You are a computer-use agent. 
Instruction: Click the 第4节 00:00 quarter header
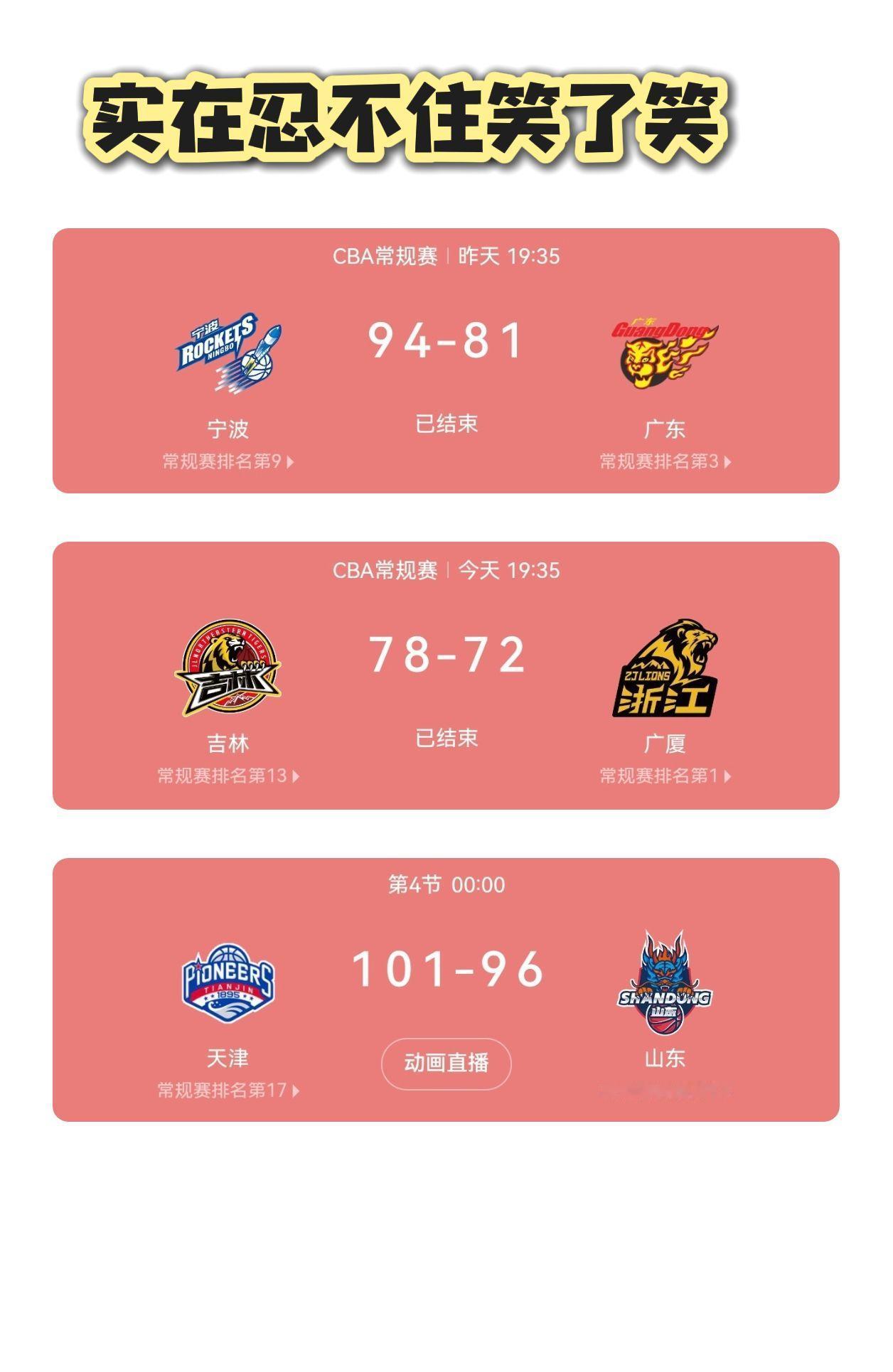(446, 883)
